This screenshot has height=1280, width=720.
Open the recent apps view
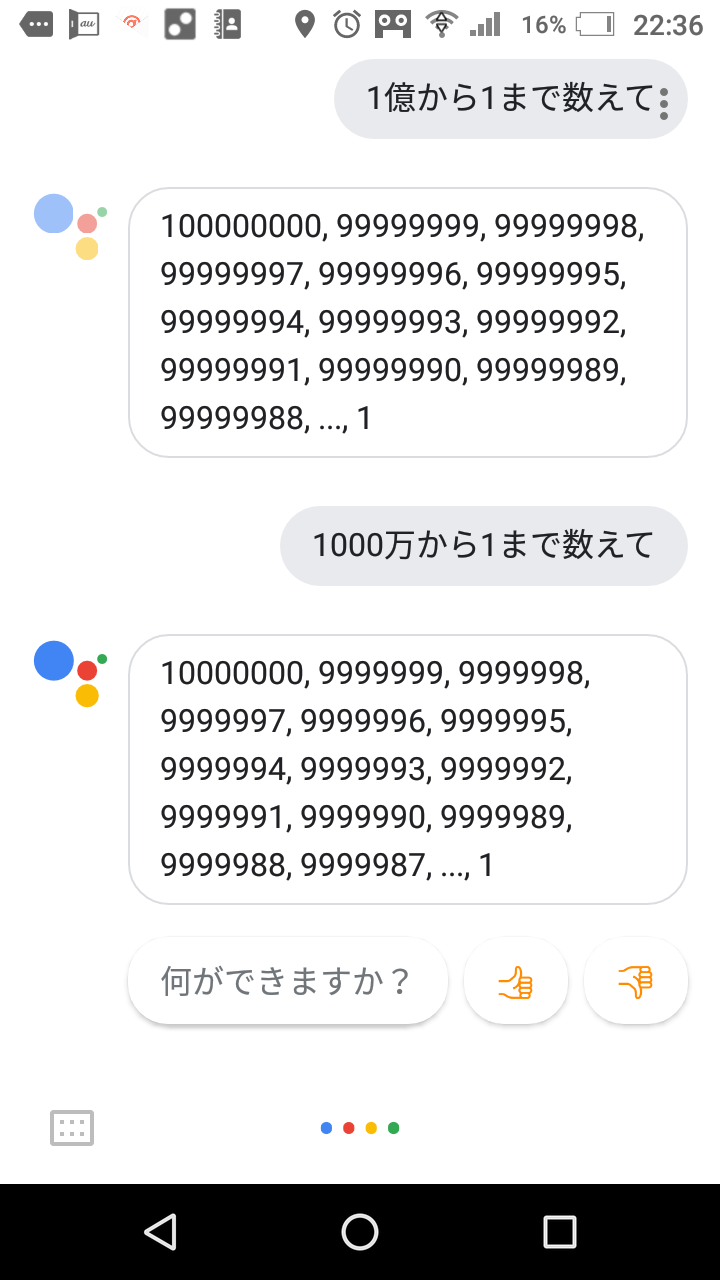point(560,1232)
